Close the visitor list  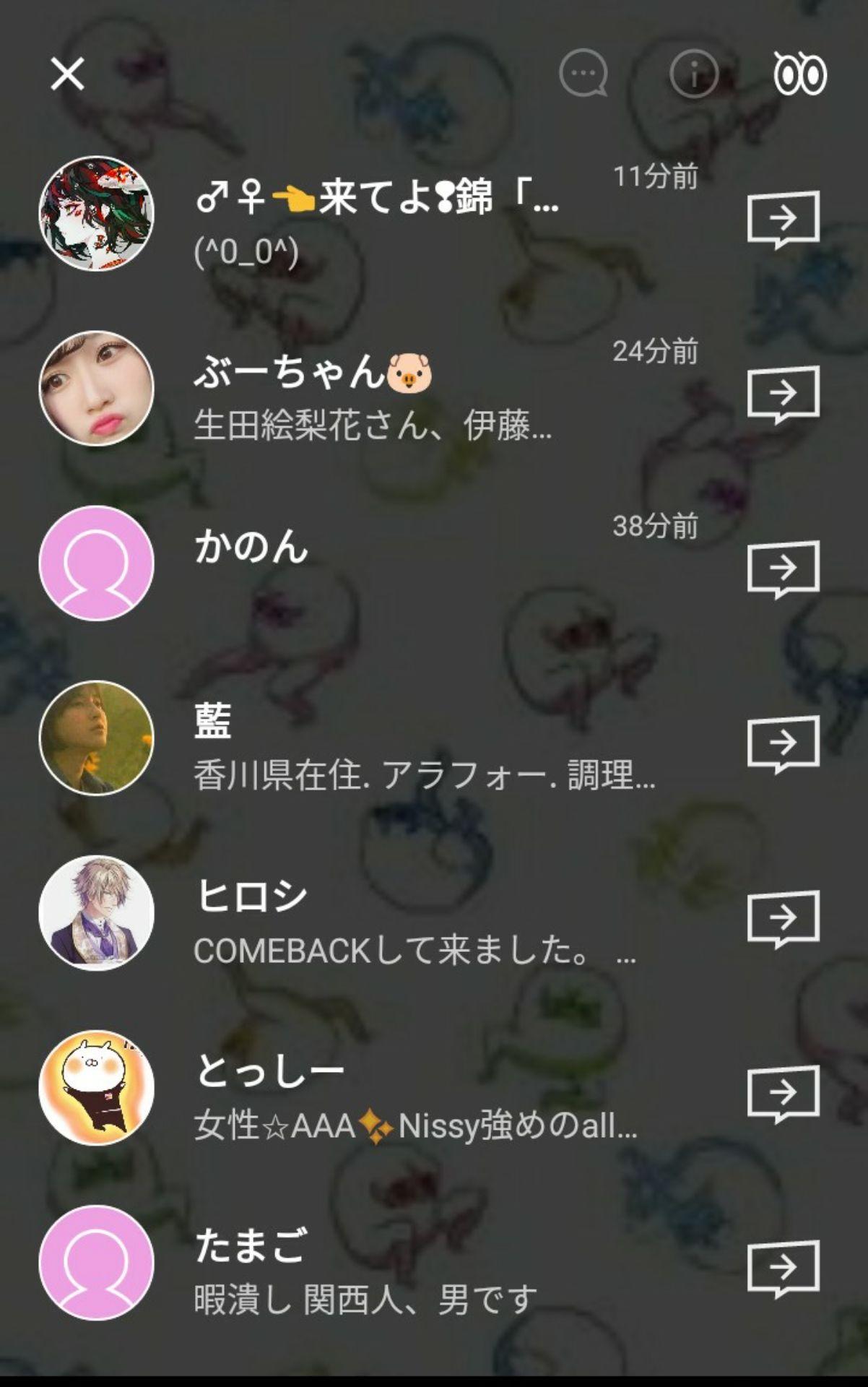[67, 74]
